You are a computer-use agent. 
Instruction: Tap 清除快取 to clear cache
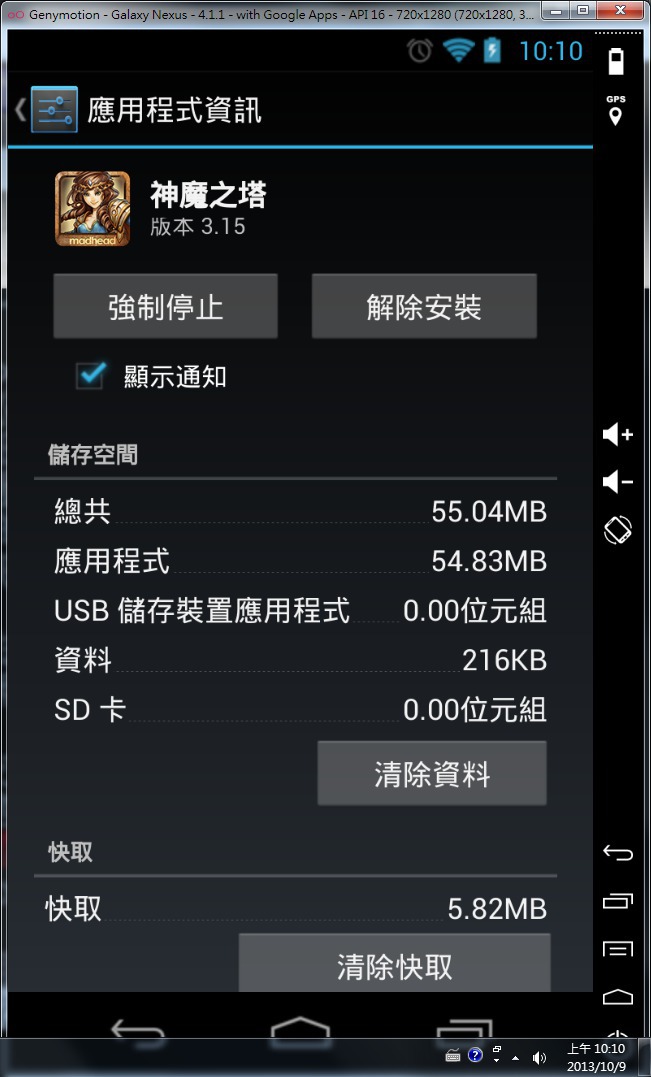394,962
